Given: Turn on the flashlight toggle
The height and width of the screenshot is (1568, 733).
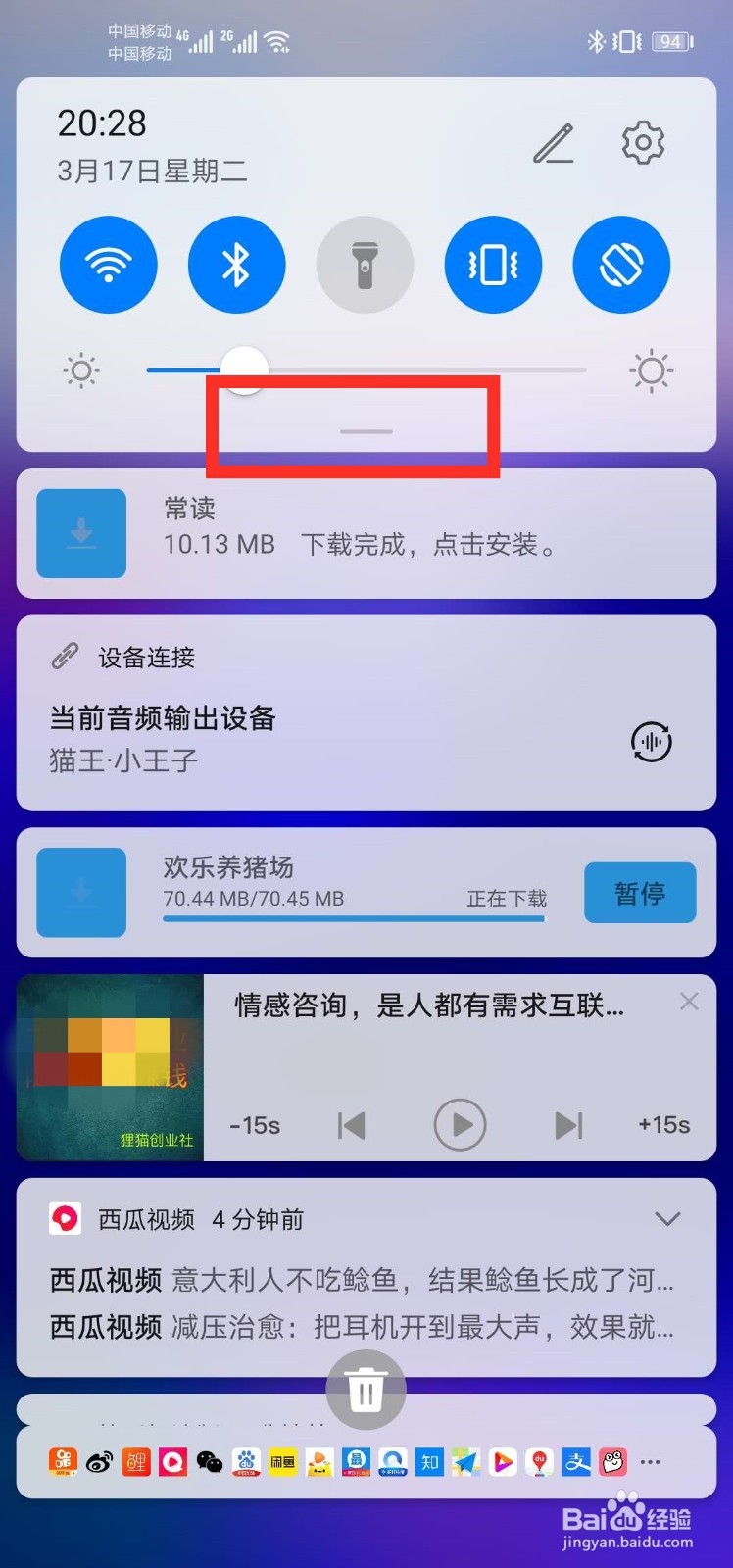Looking at the screenshot, I should click(x=365, y=265).
